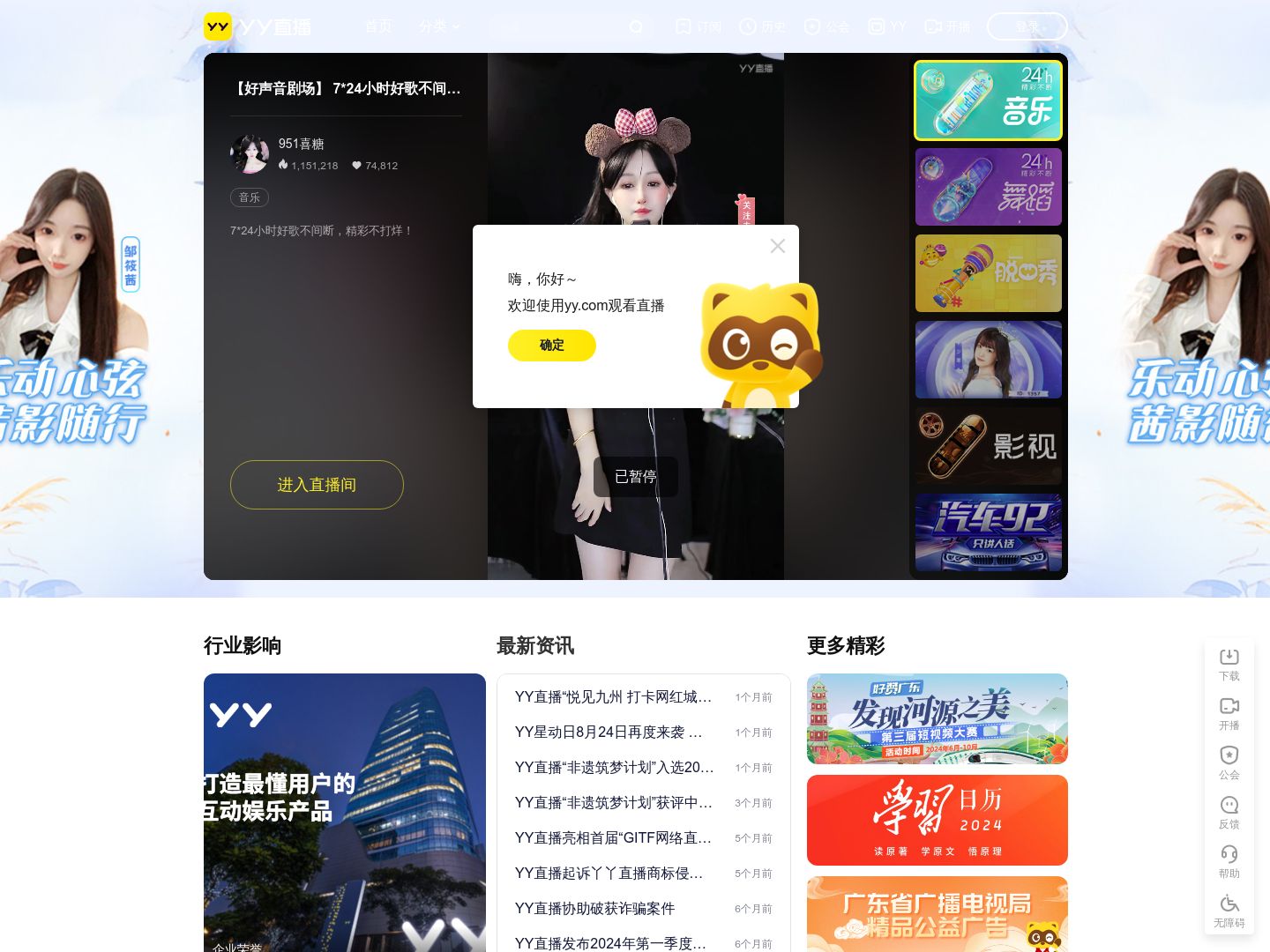Tap the search icon in header
The image size is (1270, 952).
coord(636,27)
